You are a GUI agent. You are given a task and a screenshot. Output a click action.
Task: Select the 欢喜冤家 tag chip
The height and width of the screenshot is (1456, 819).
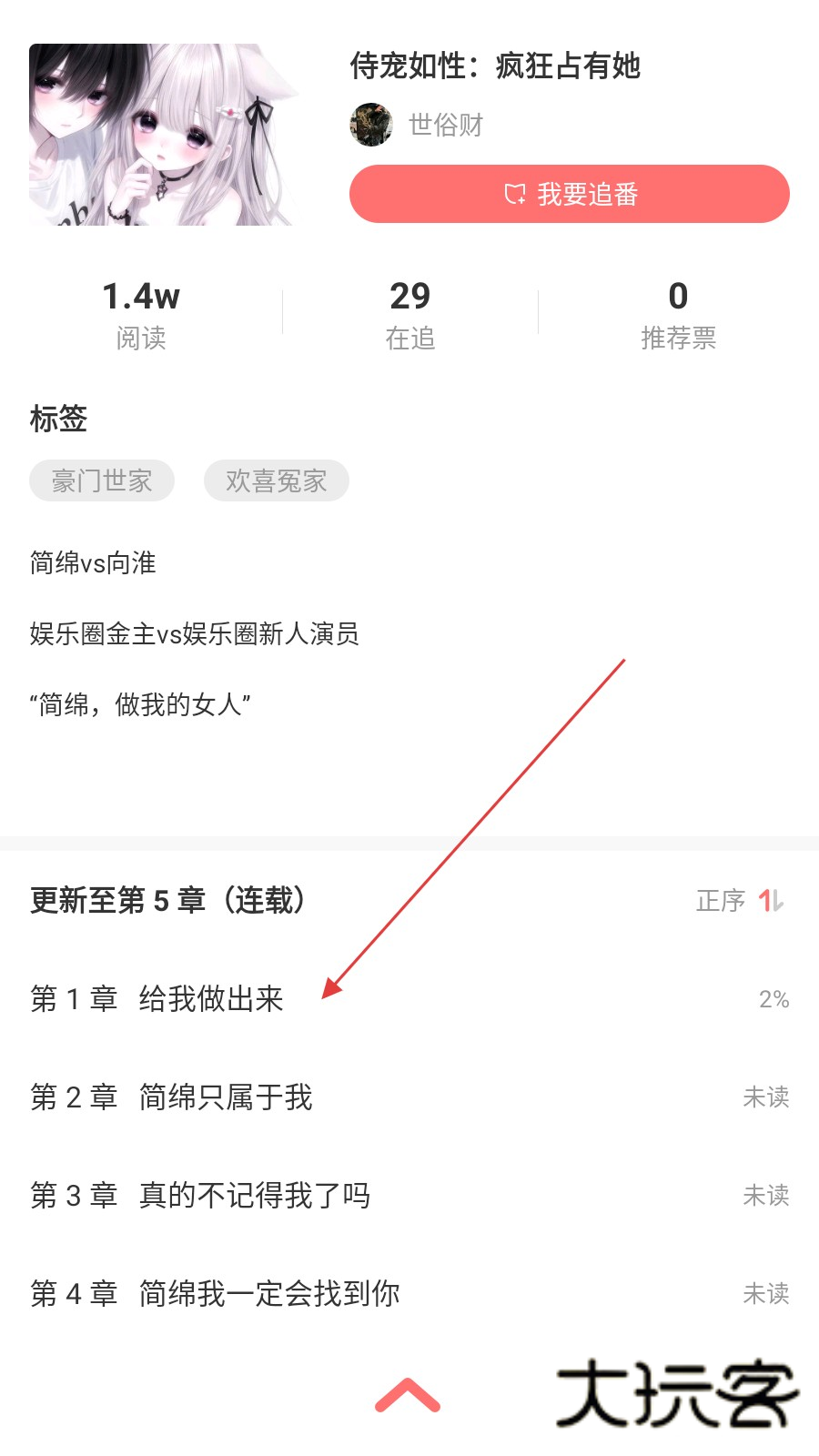click(276, 480)
